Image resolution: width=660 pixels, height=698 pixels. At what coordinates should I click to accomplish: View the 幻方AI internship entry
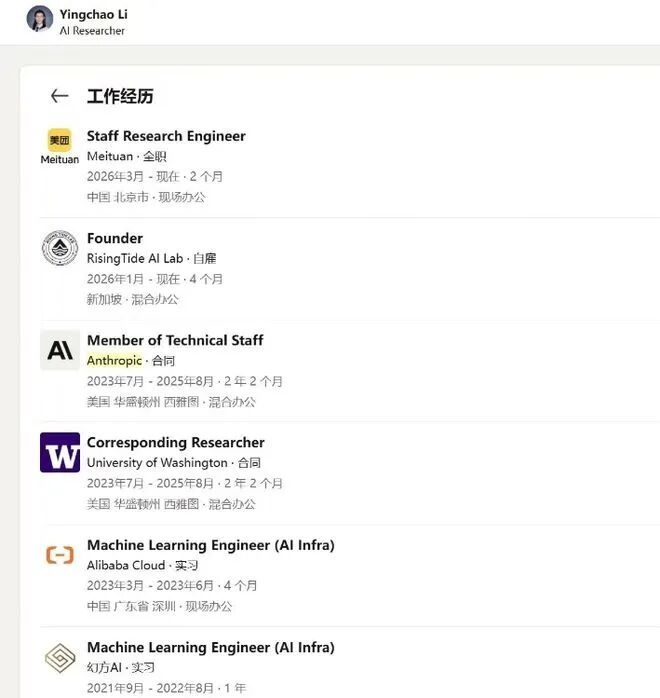click(210, 647)
